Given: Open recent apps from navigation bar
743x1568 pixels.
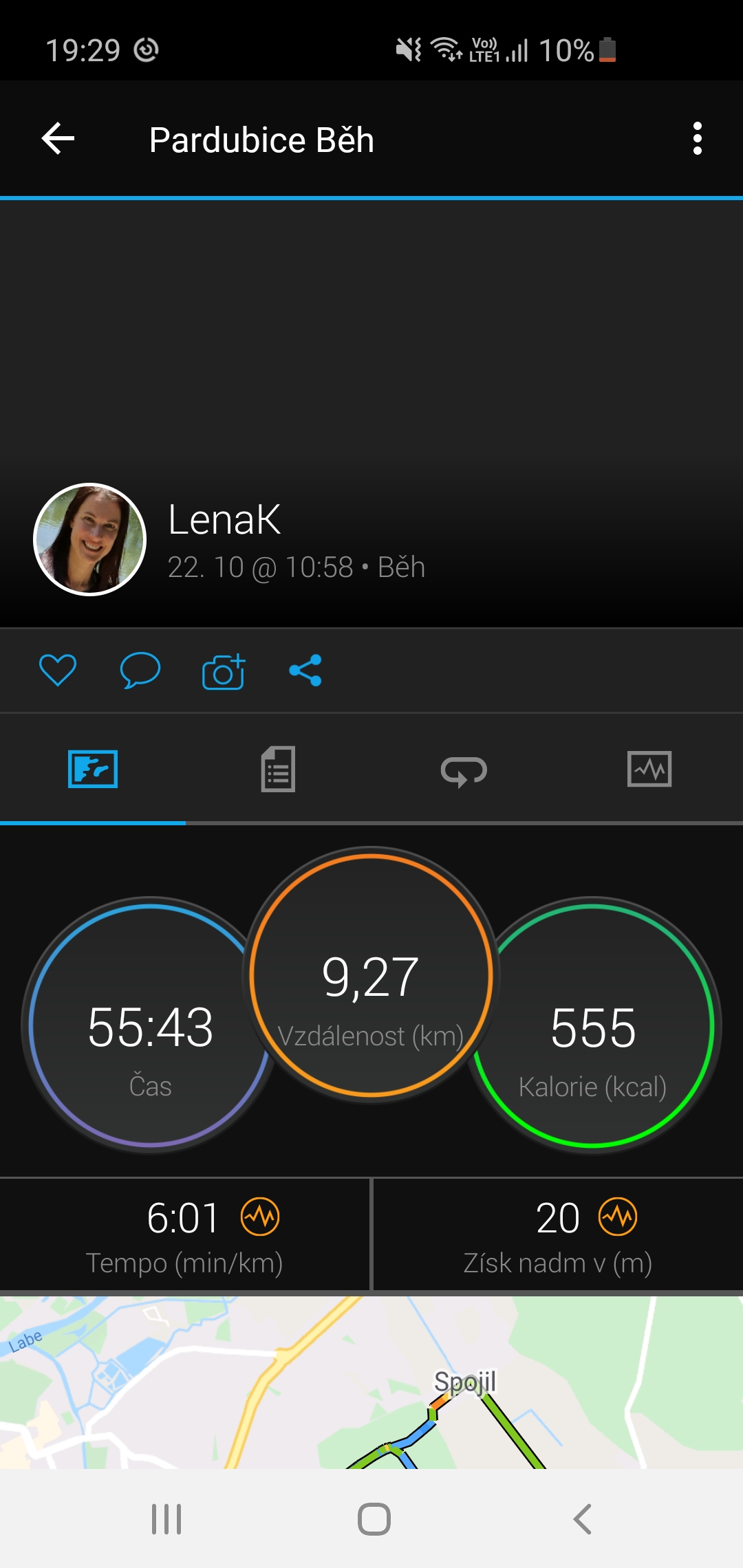Looking at the screenshot, I should coord(166,1518).
